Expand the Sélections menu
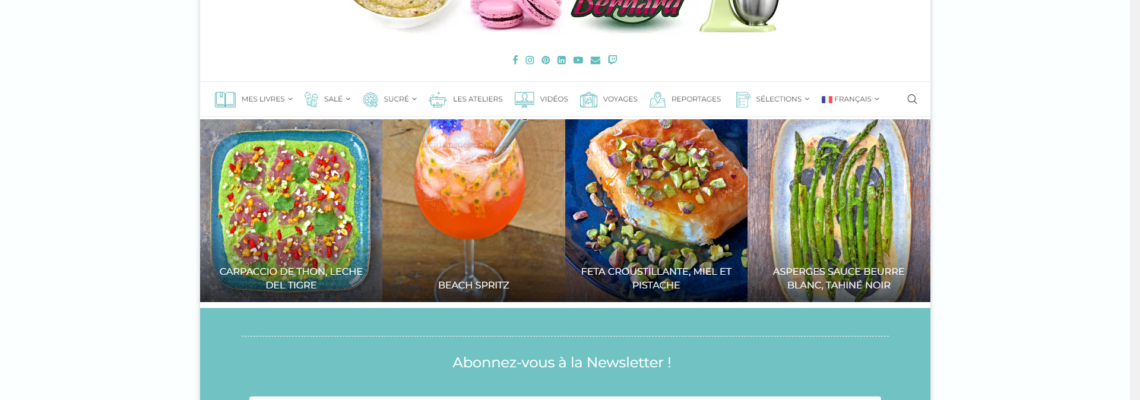Image resolution: width=1140 pixels, height=400 pixels. [x=772, y=99]
